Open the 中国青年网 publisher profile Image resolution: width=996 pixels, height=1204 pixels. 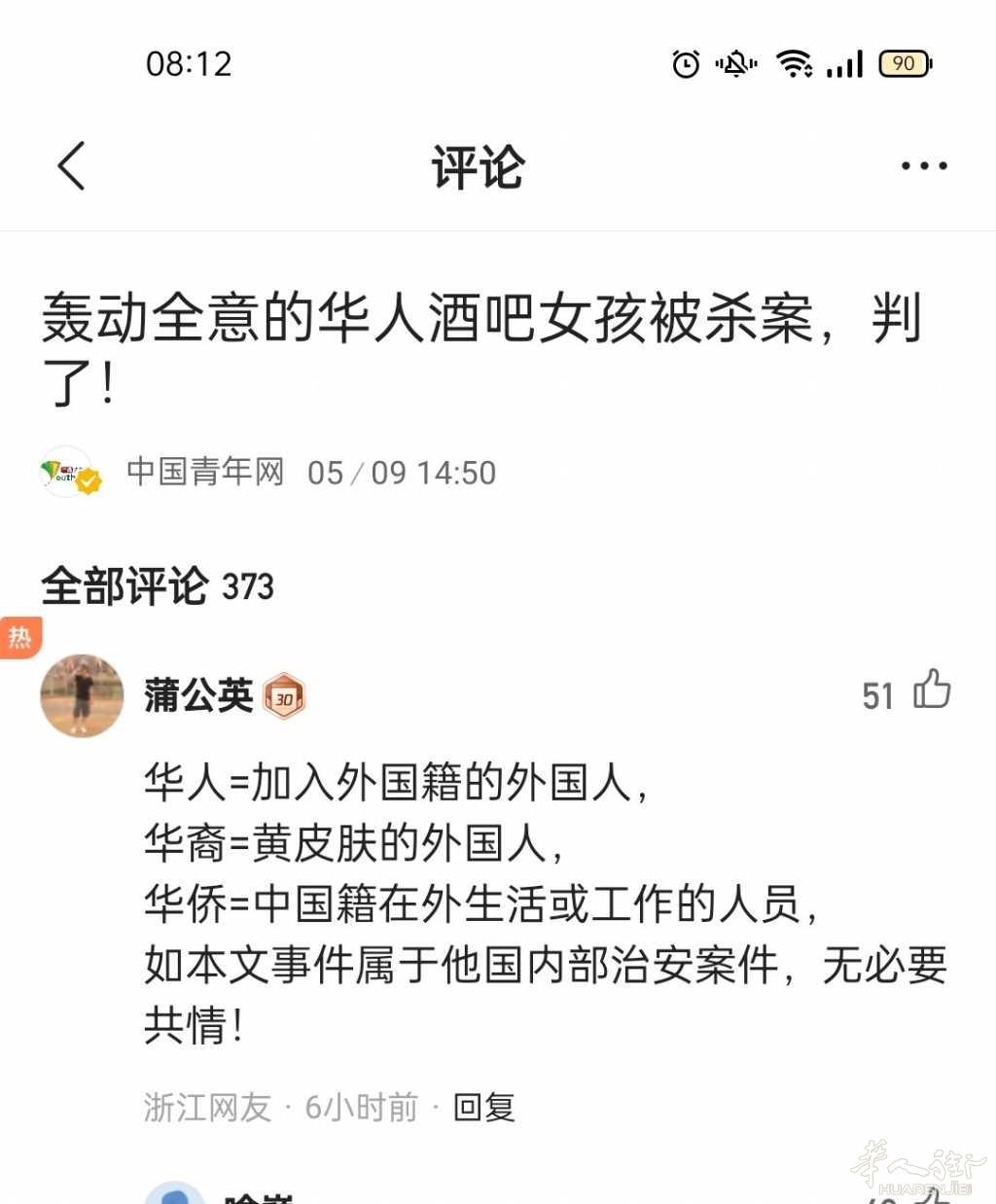(x=204, y=473)
